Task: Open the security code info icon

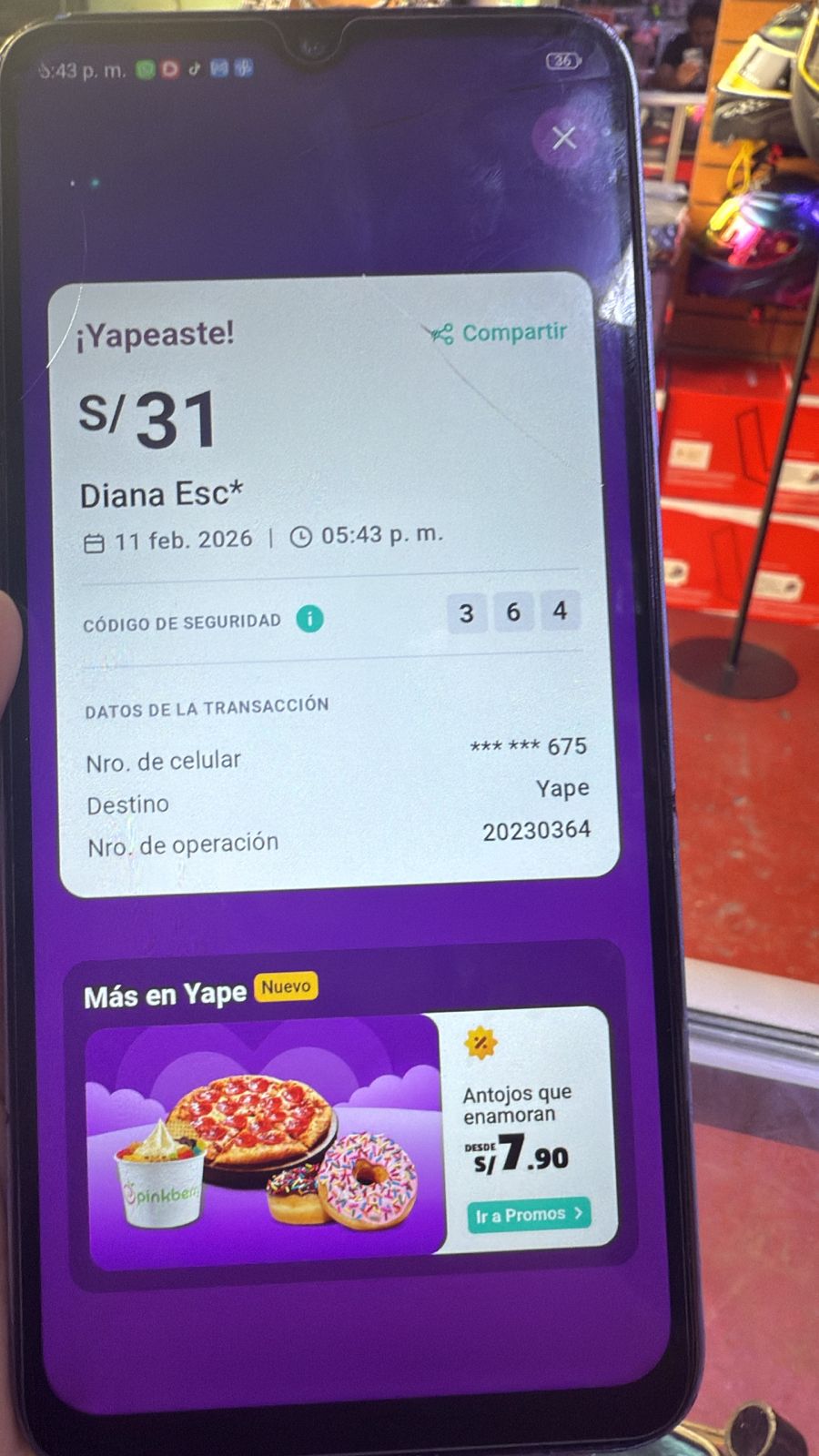Action: [x=309, y=620]
